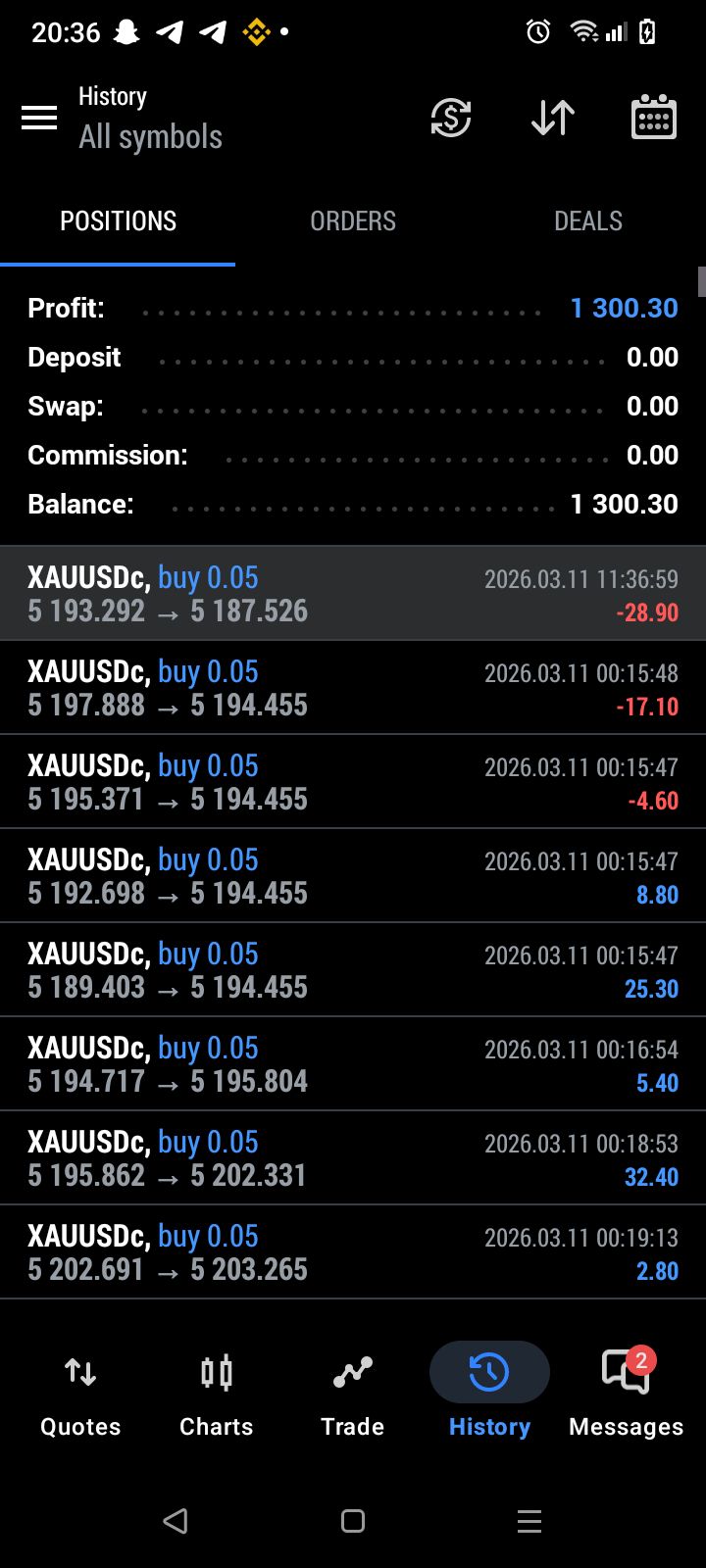The image size is (706, 1568).
Task: Open the position closed at 00:19:13
Action: [x=353, y=1252]
